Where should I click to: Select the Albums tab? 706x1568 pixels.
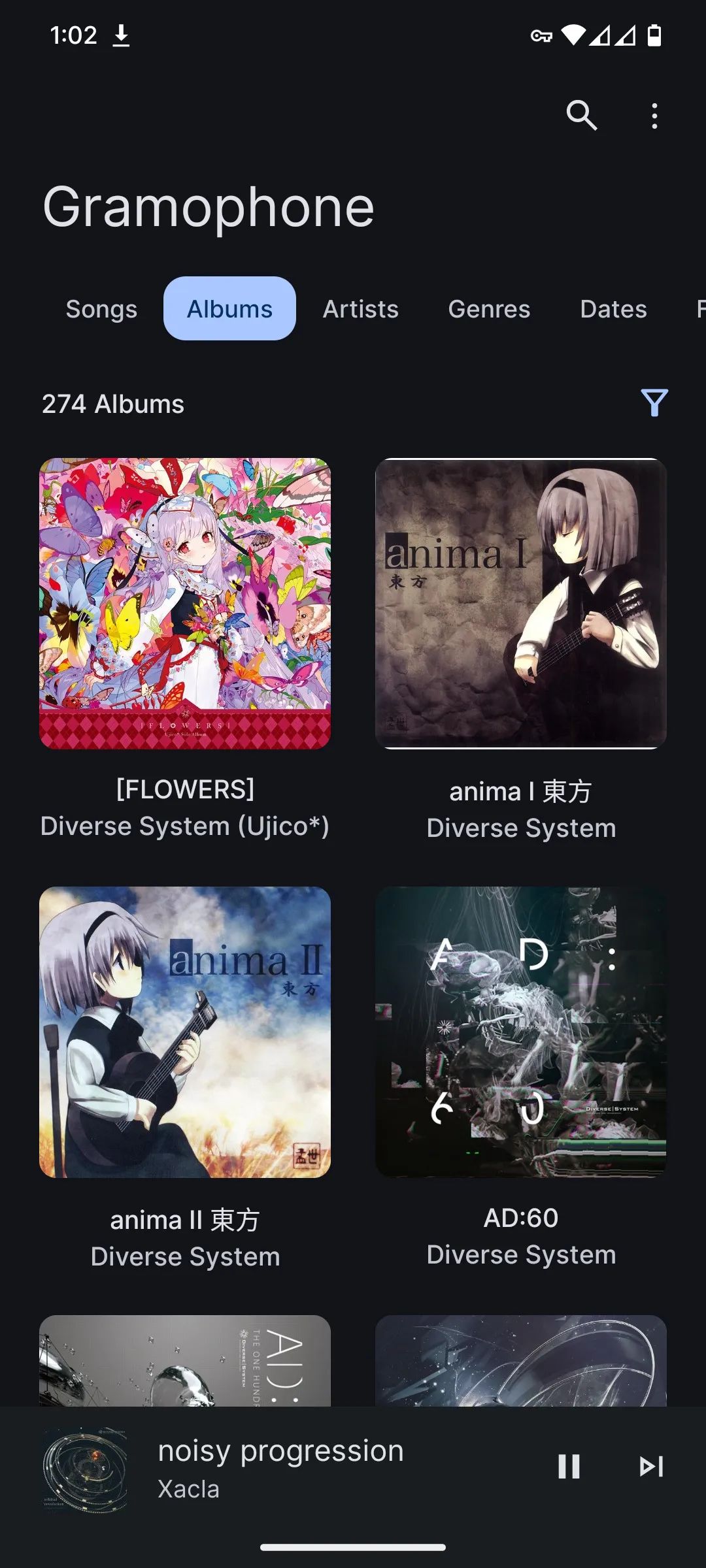coord(229,309)
